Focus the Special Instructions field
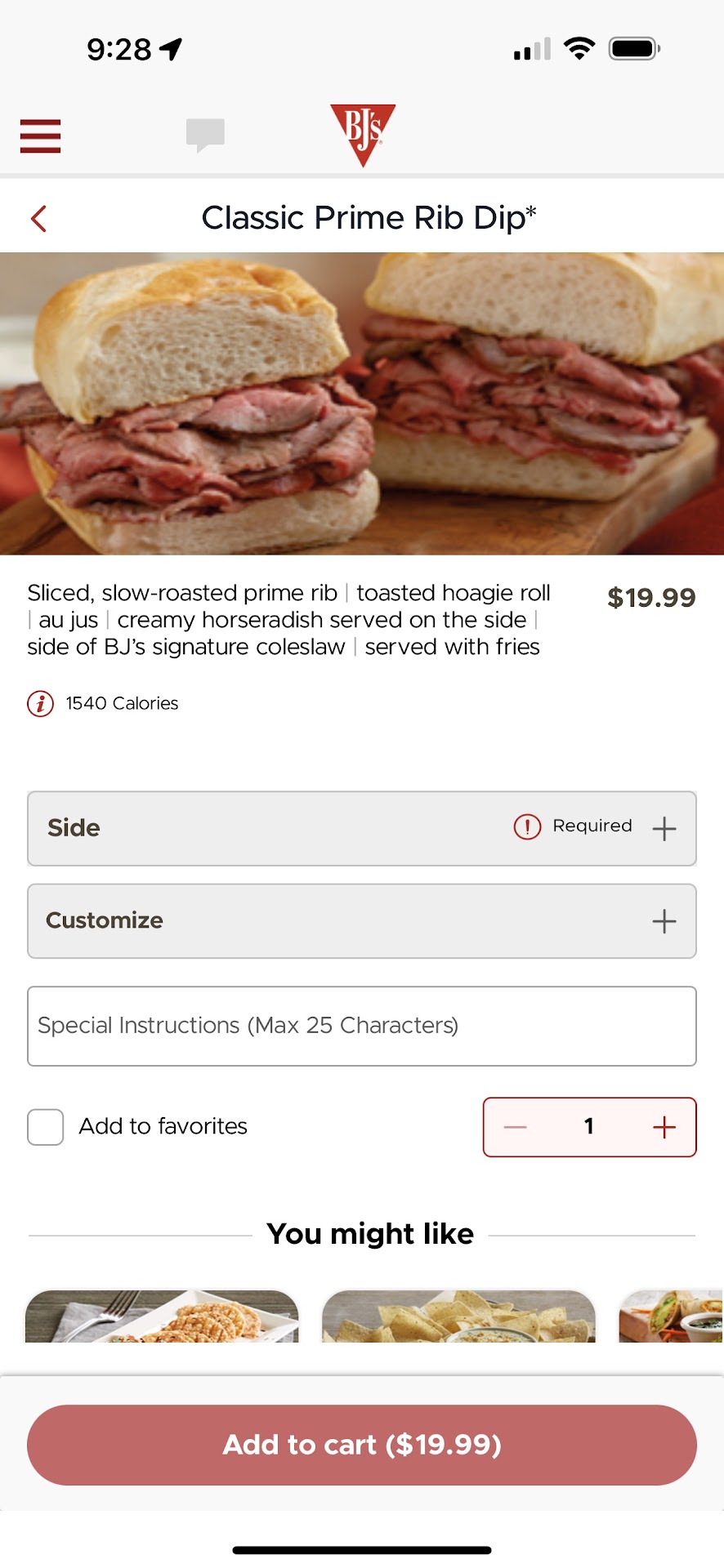724x1568 pixels. (x=362, y=1026)
